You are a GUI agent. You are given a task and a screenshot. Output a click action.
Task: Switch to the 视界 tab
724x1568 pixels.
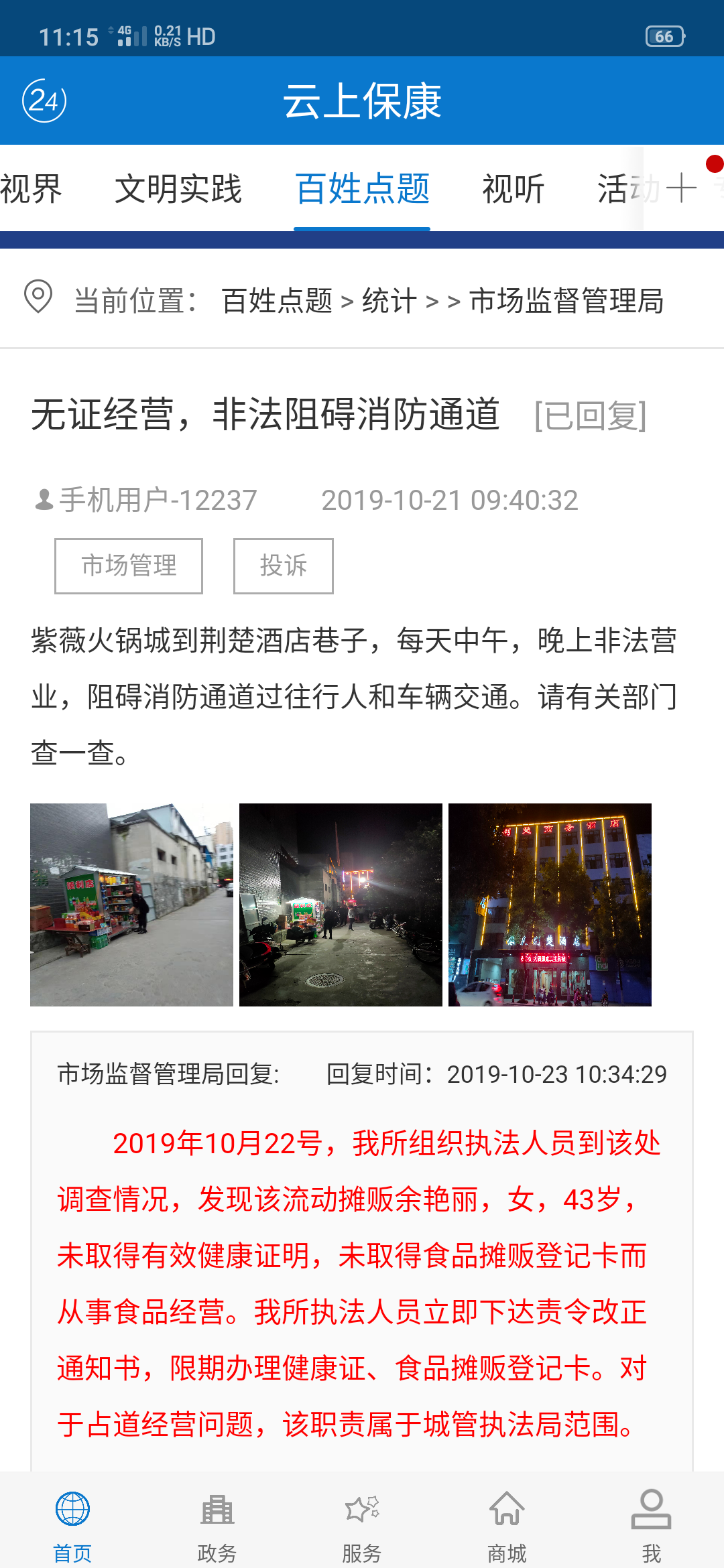[31, 189]
